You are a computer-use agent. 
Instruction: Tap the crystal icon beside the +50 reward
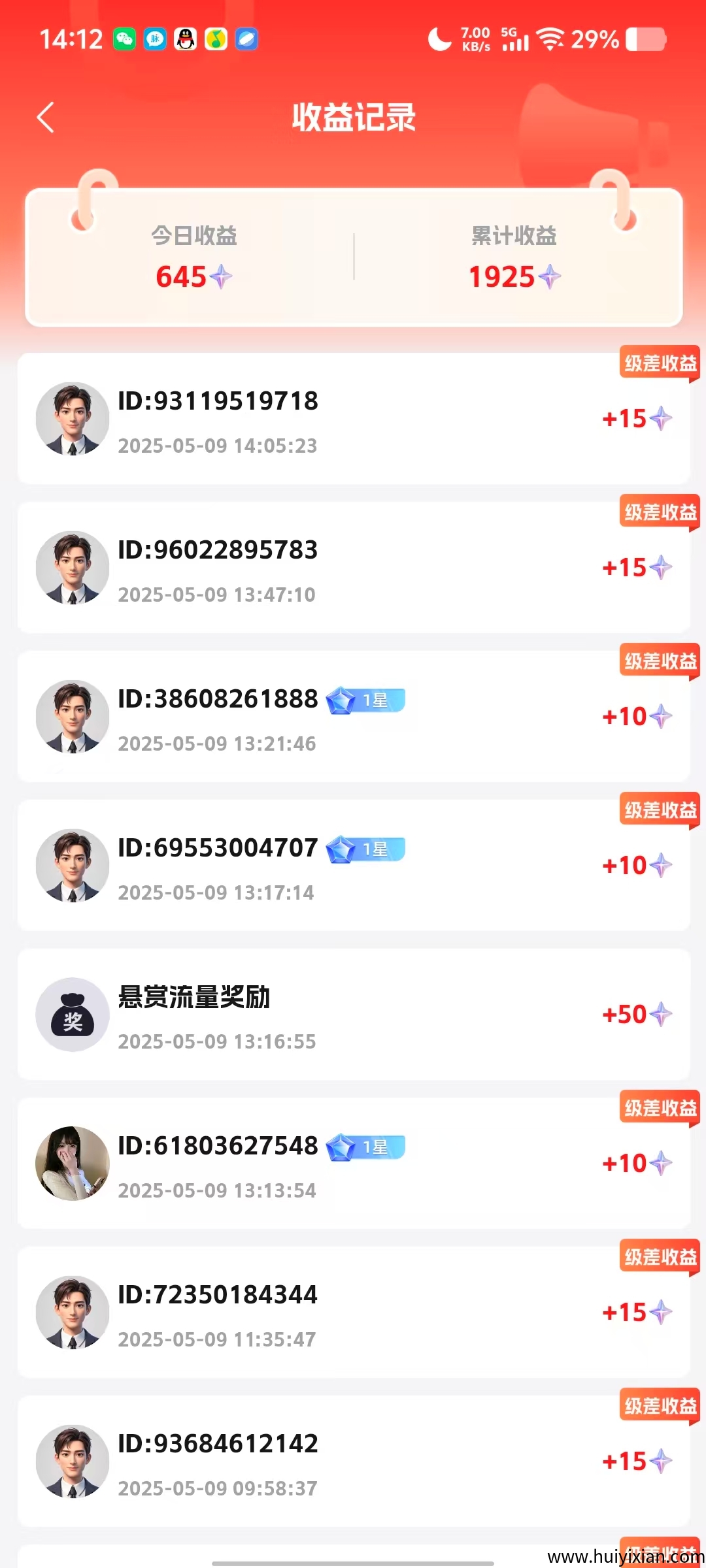pos(660,1015)
